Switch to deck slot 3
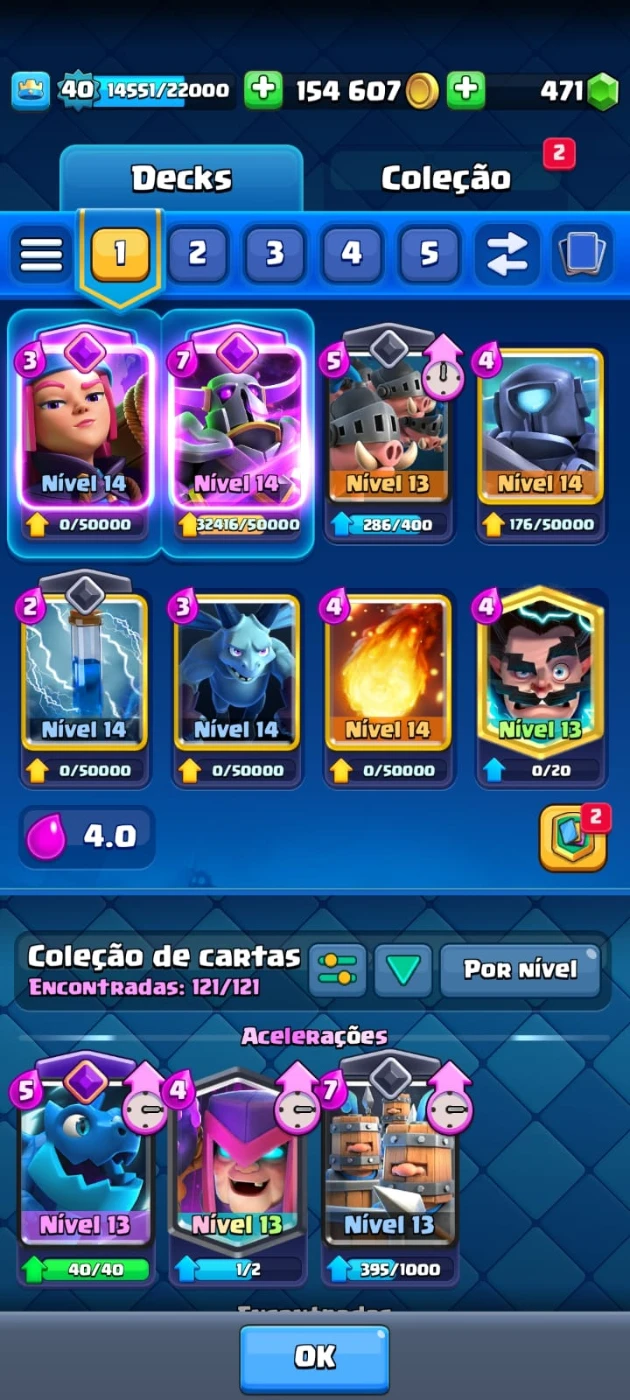 point(274,254)
